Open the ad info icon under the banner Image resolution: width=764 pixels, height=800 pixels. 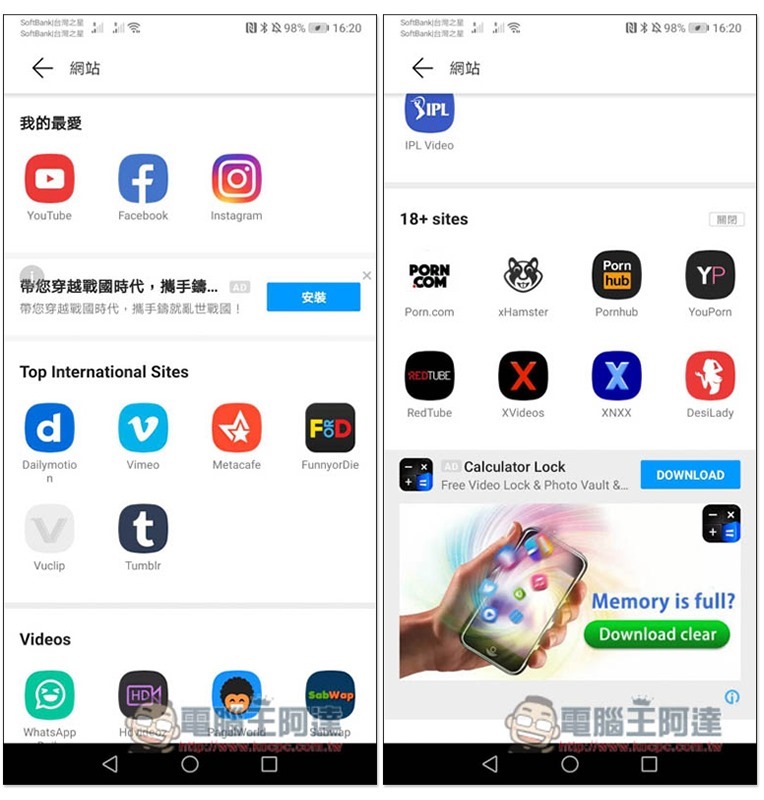[732, 697]
